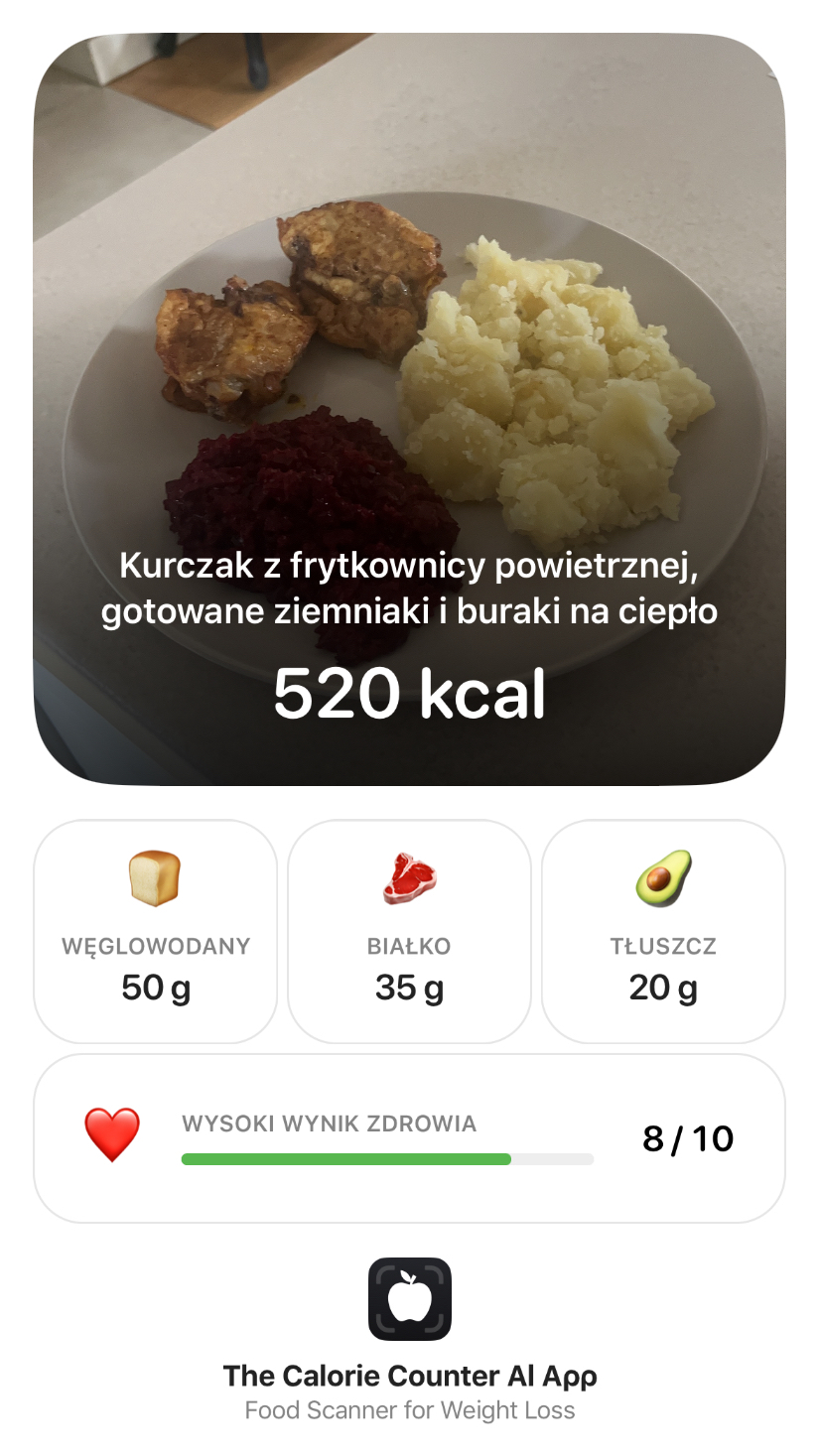Select the meal title text on the photo
Image resolution: width=820 pixels, height=1456 pixels.
coord(409,588)
